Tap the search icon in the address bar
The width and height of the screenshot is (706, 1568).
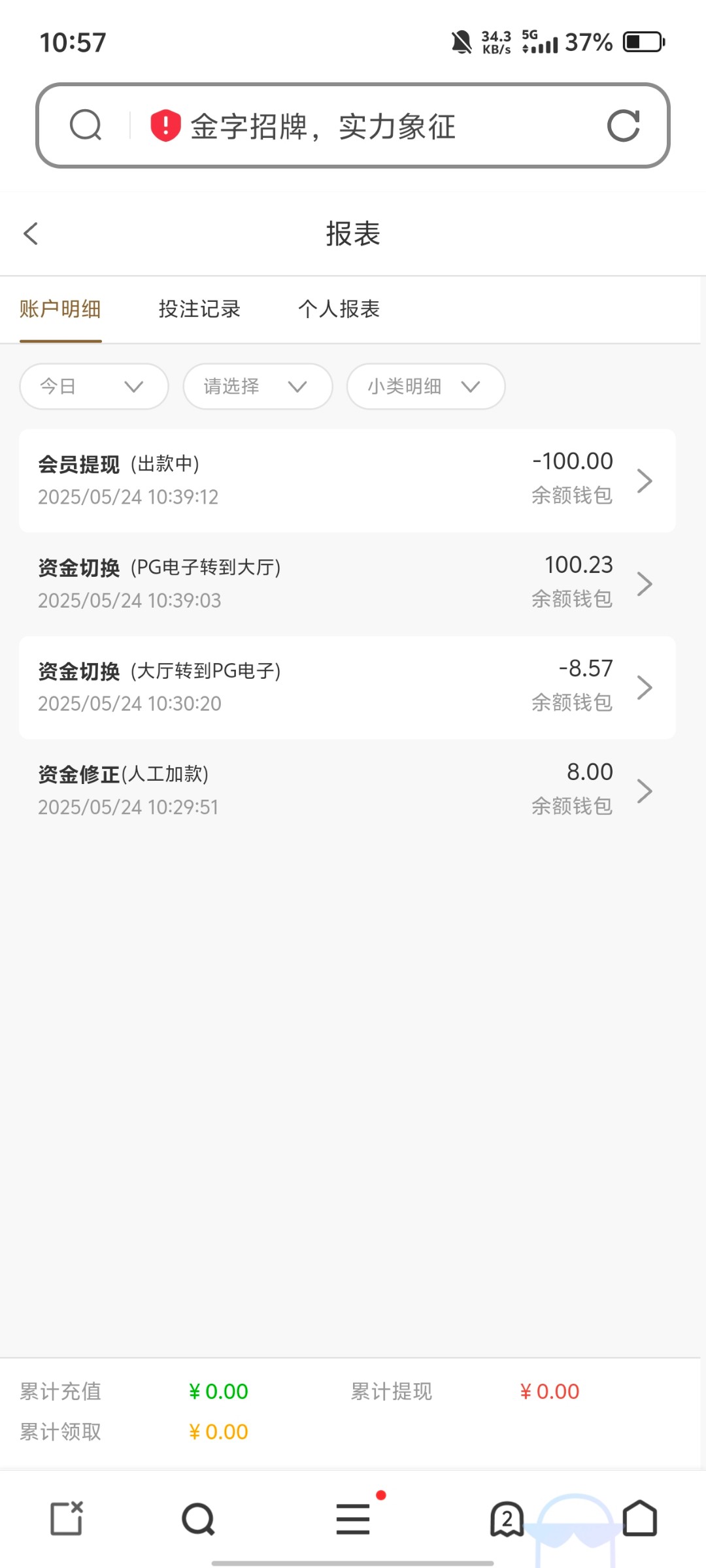click(86, 125)
